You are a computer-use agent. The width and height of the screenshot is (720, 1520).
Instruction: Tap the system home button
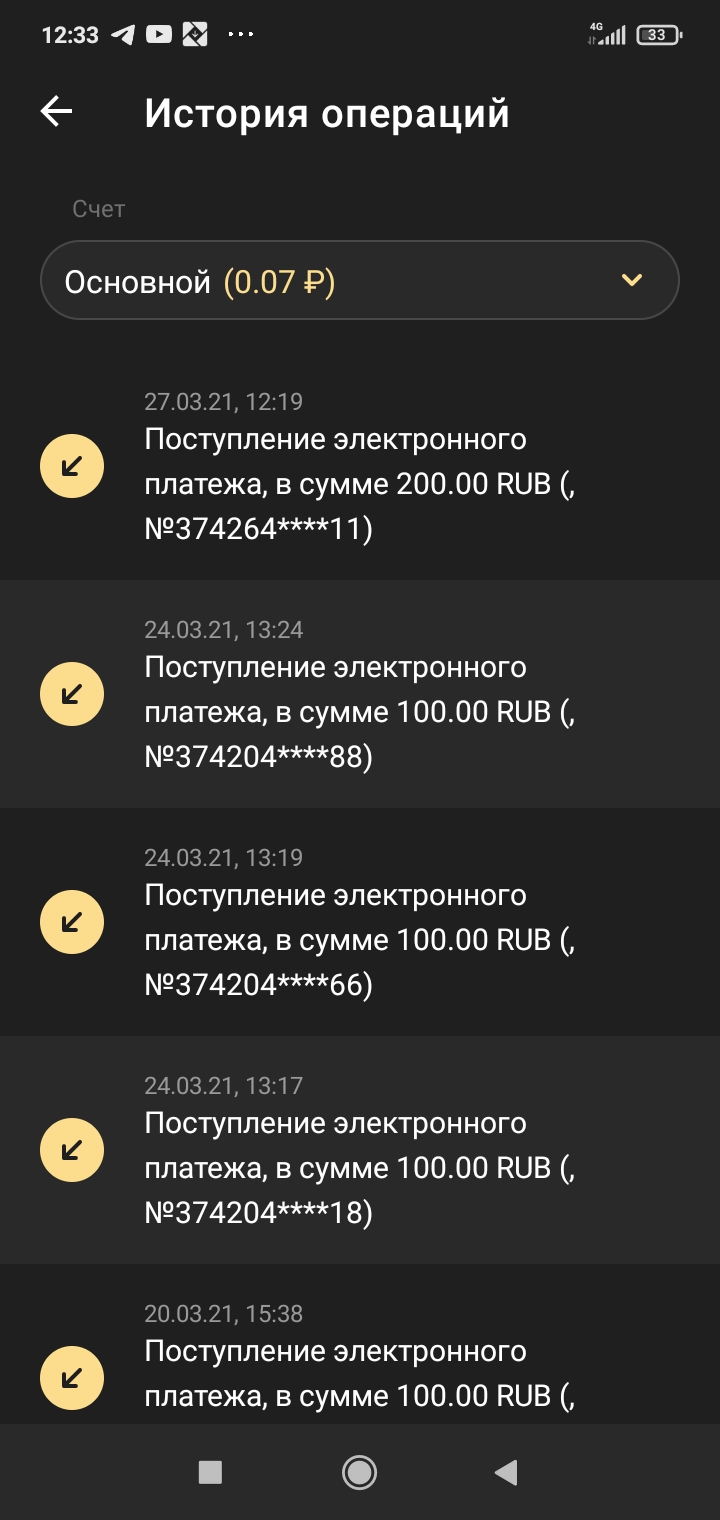359,1472
